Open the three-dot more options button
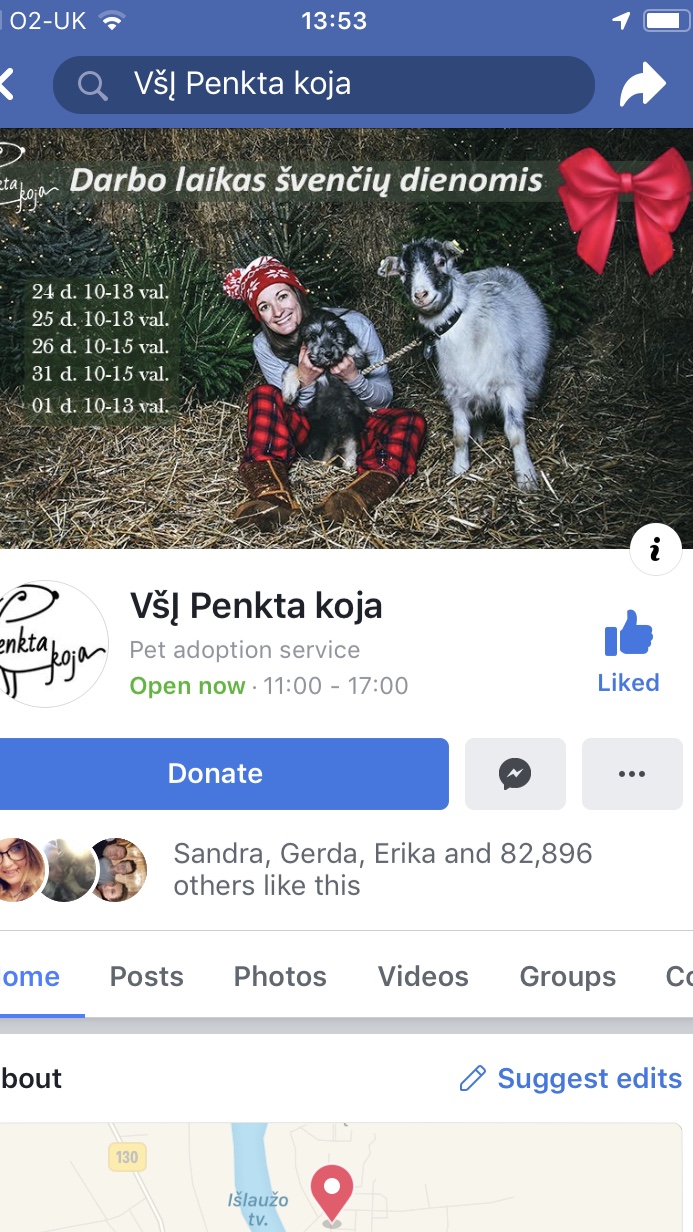The width and height of the screenshot is (693, 1232). (632, 773)
